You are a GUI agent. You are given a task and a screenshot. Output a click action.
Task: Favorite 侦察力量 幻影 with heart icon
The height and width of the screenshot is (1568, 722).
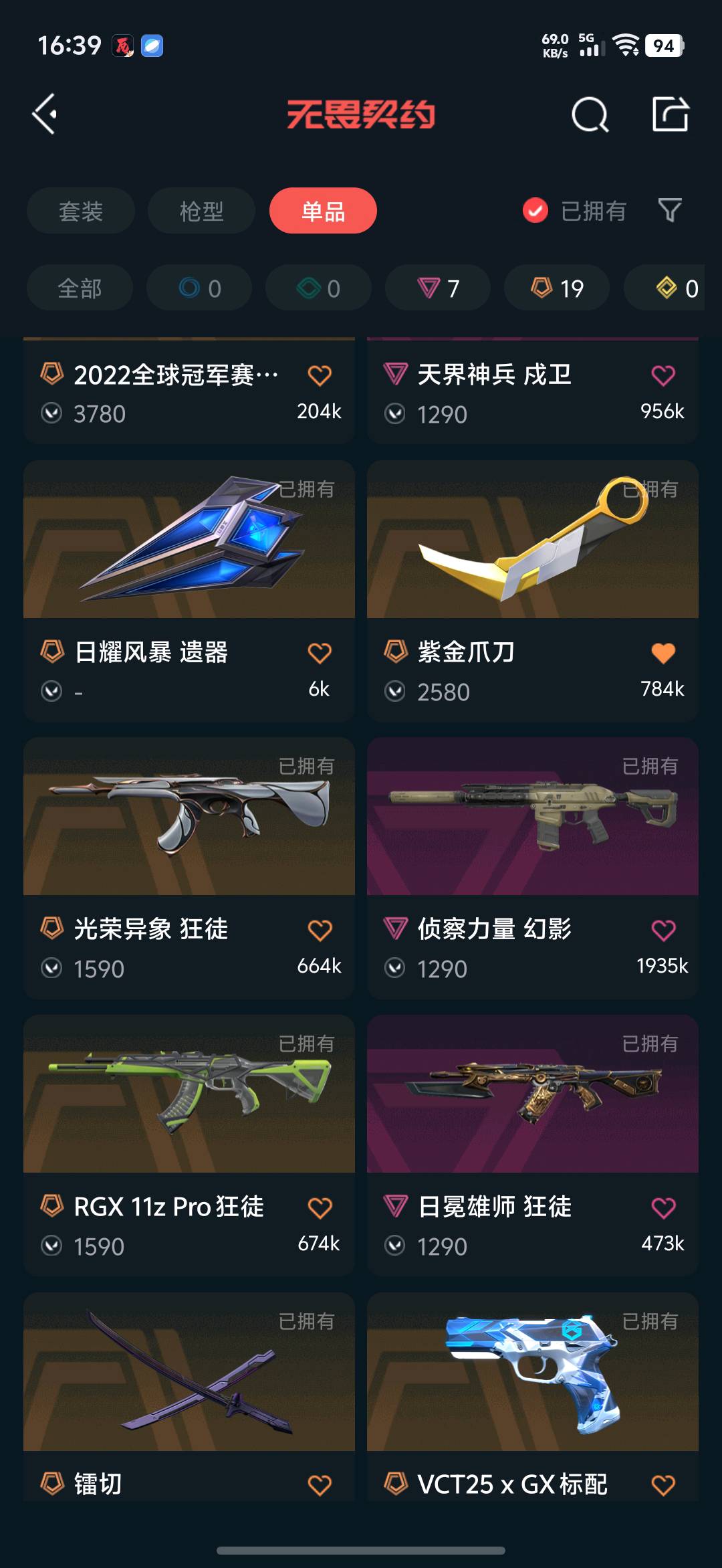(663, 930)
